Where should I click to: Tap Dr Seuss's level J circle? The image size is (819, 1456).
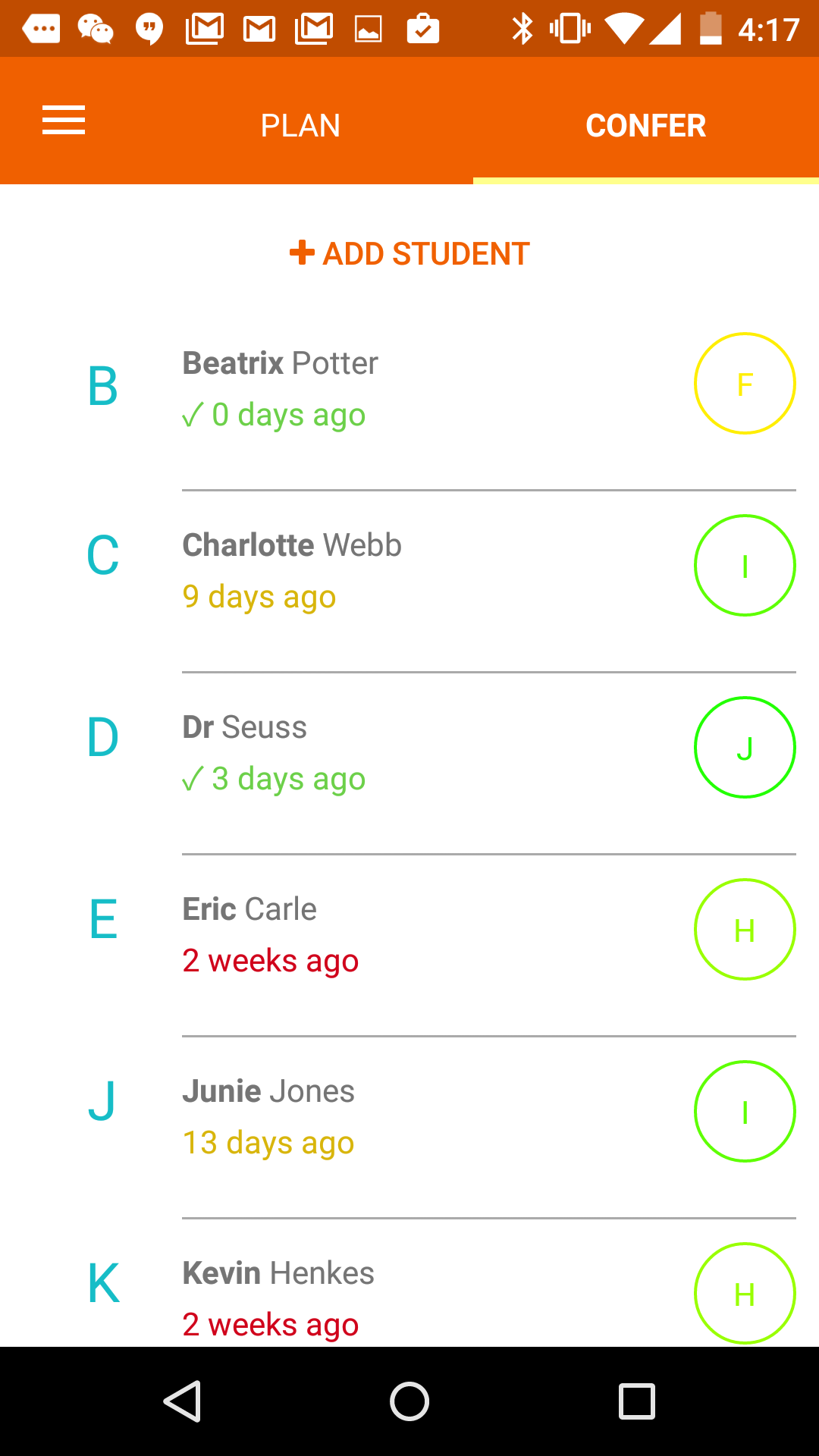pos(745,748)
